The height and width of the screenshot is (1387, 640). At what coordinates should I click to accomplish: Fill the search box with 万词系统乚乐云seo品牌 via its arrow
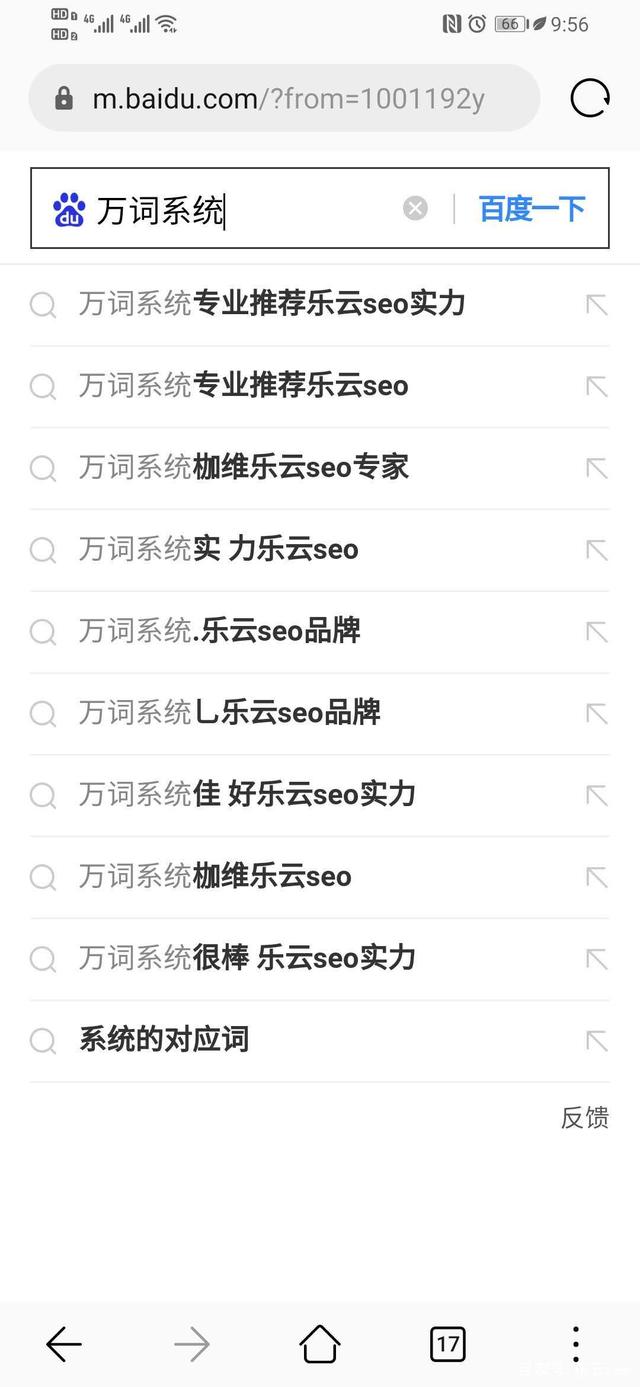pyautogui.click(x=597, y=713)
